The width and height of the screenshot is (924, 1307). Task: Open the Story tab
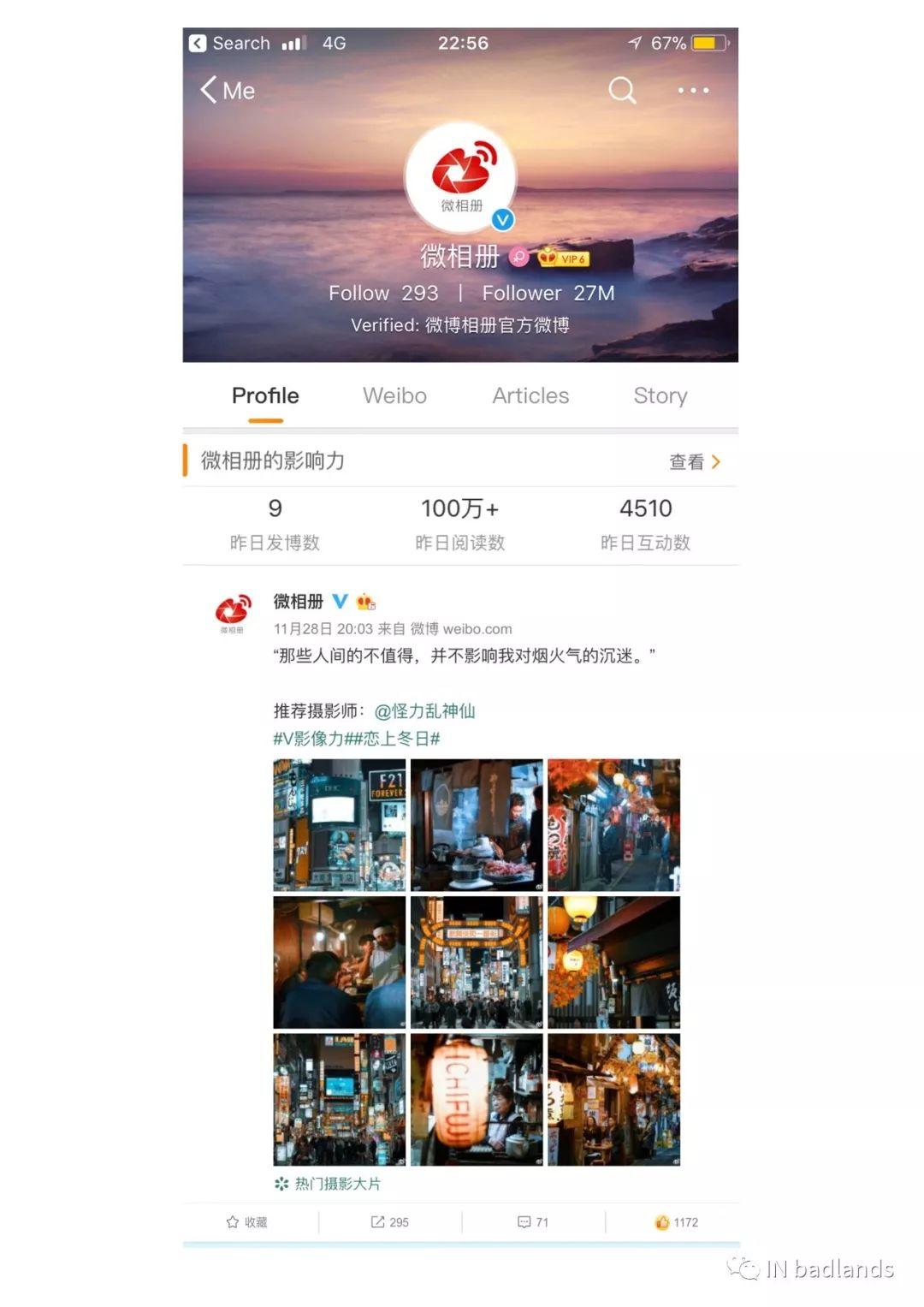click(x=660, y=395)
